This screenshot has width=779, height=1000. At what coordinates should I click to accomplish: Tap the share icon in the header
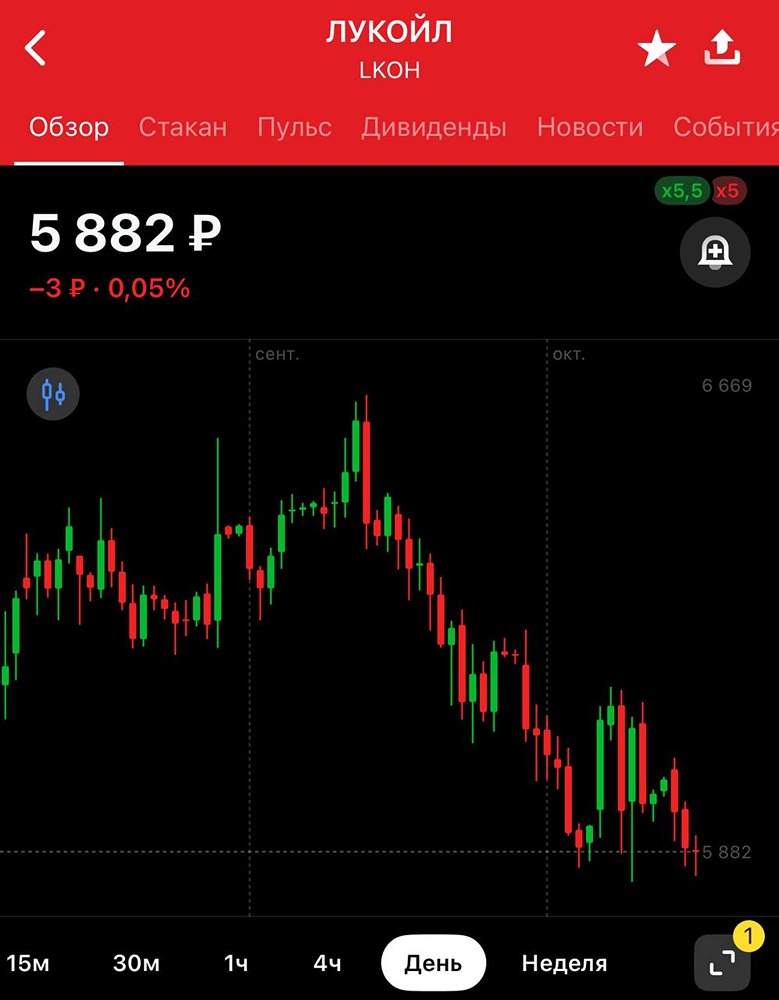(x=722, y=46)
